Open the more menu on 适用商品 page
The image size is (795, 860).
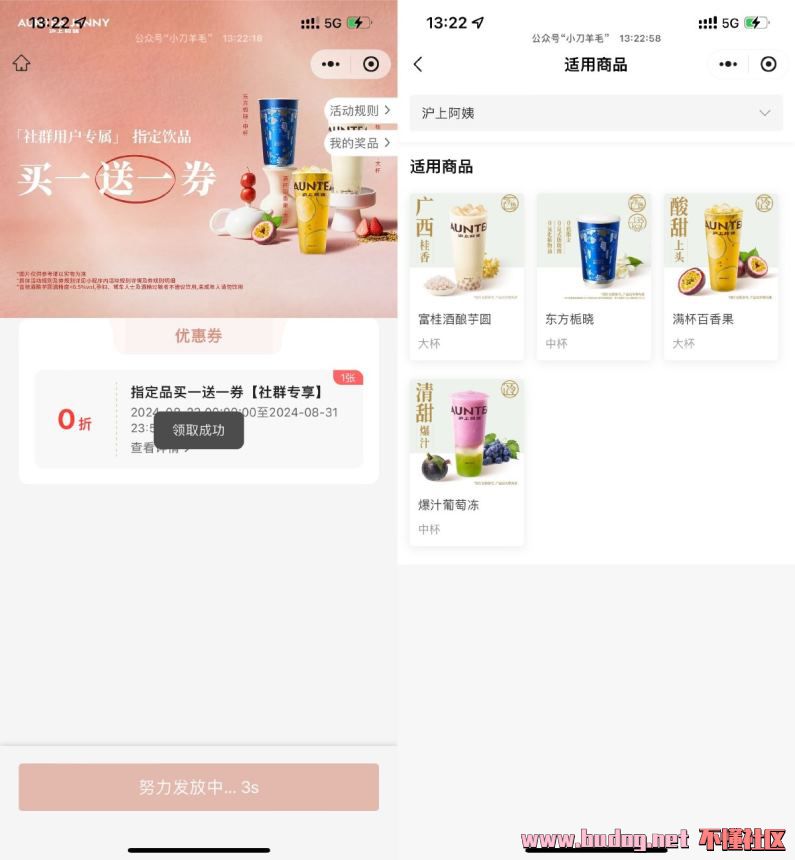728,64
